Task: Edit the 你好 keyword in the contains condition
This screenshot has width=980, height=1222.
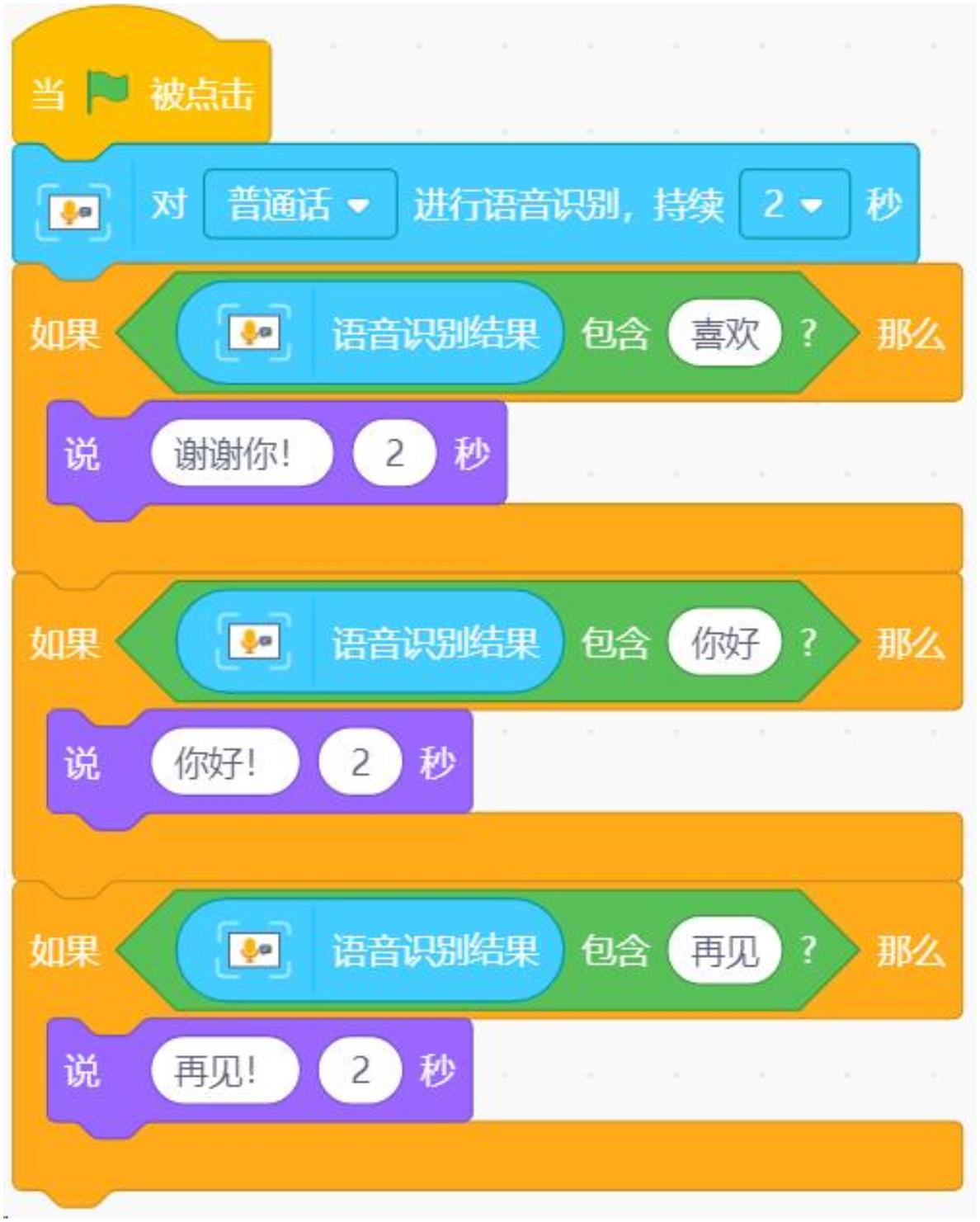Action: tap(724, 643)
